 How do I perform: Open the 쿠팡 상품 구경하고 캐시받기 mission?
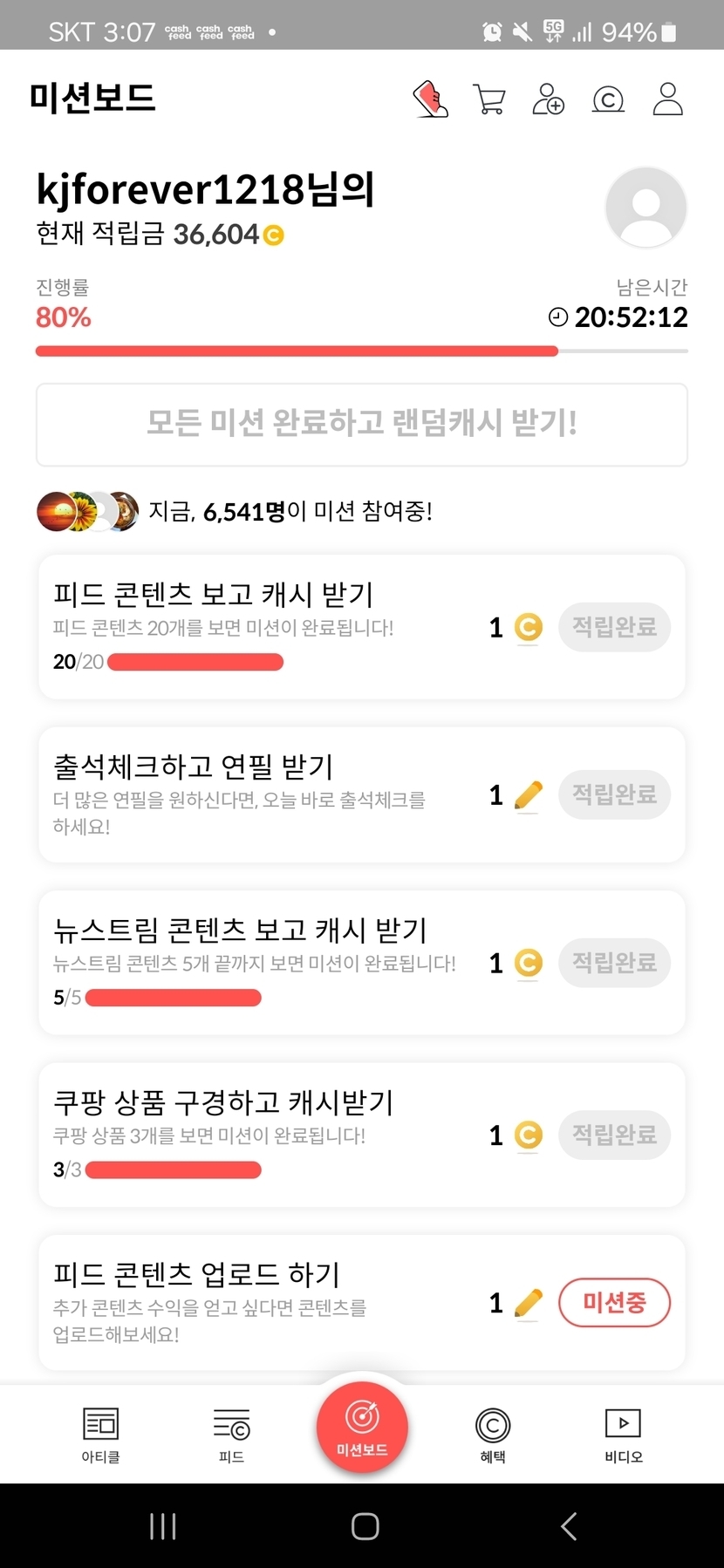tap(262, 1134)
